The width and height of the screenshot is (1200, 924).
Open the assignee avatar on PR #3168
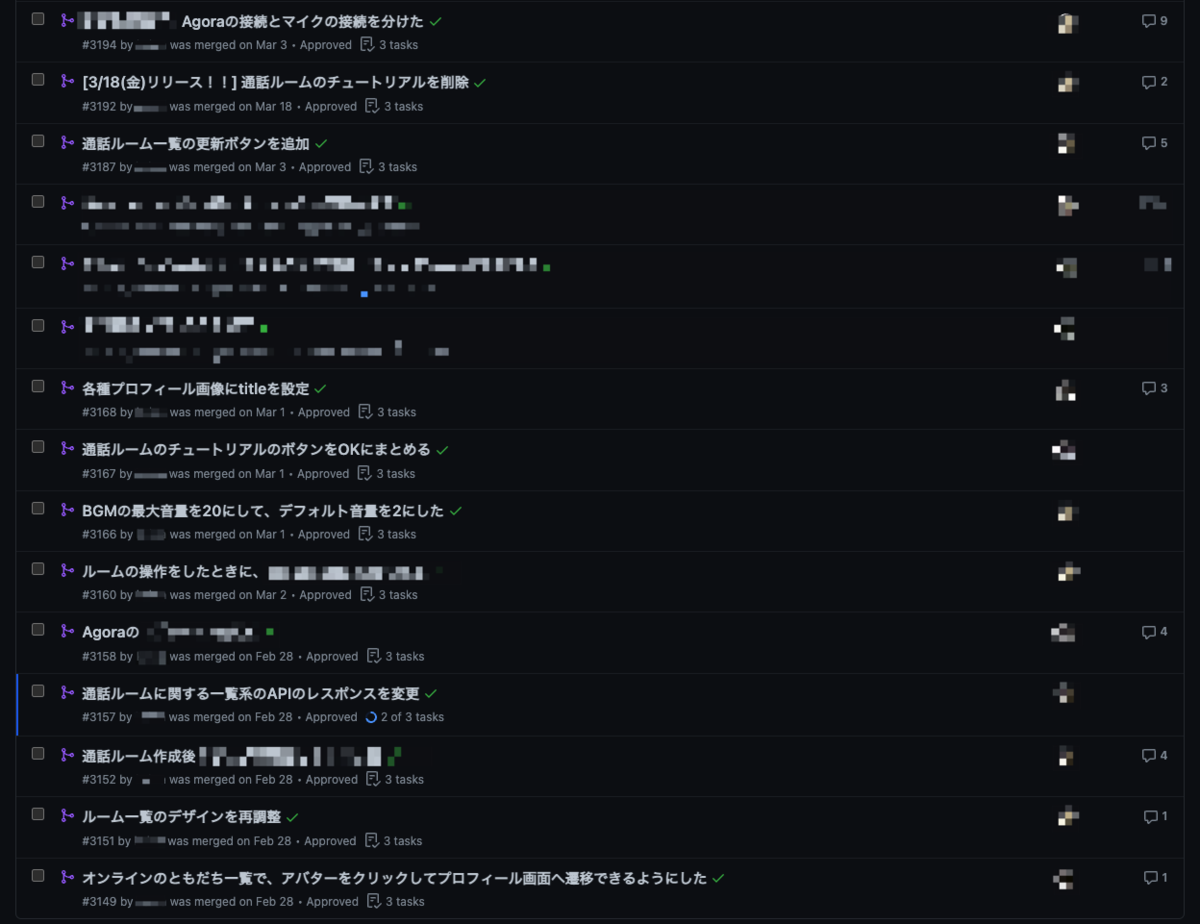tap(1066, 390)
